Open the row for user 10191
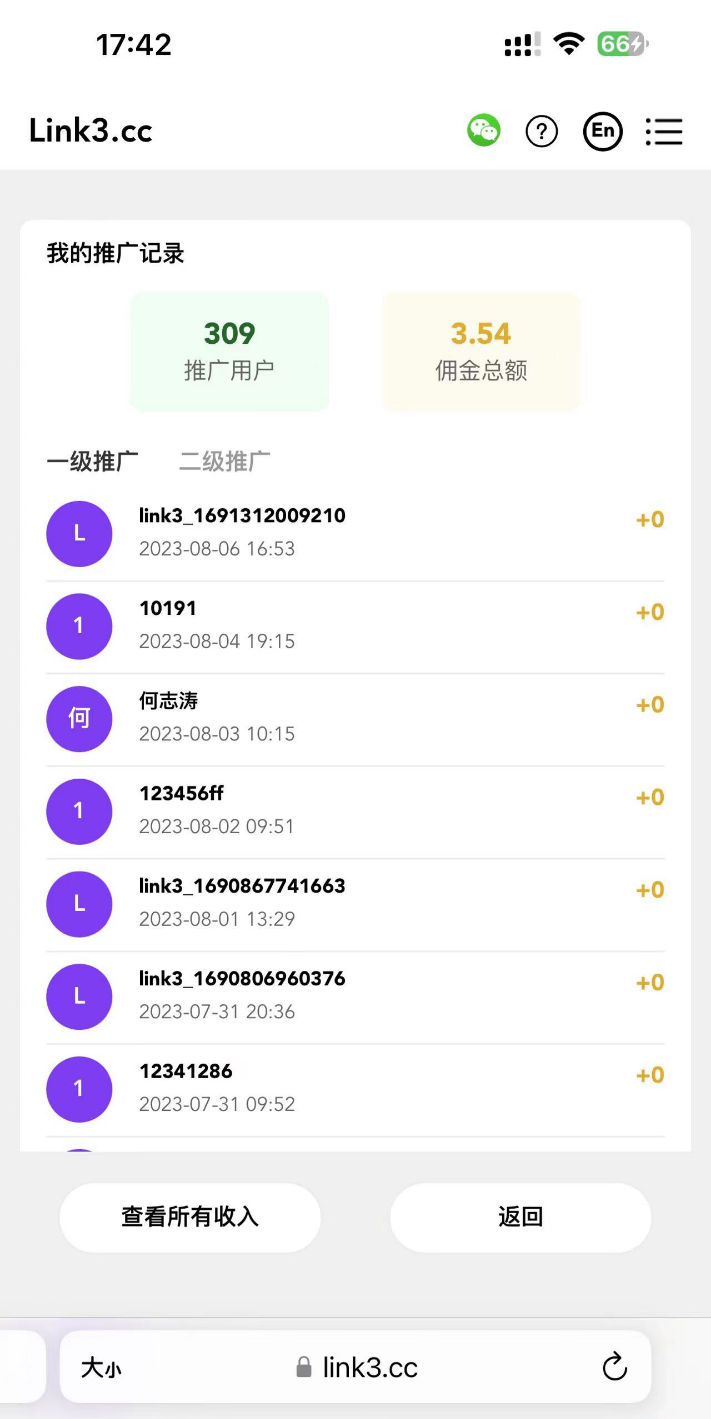 coord(355,627)
